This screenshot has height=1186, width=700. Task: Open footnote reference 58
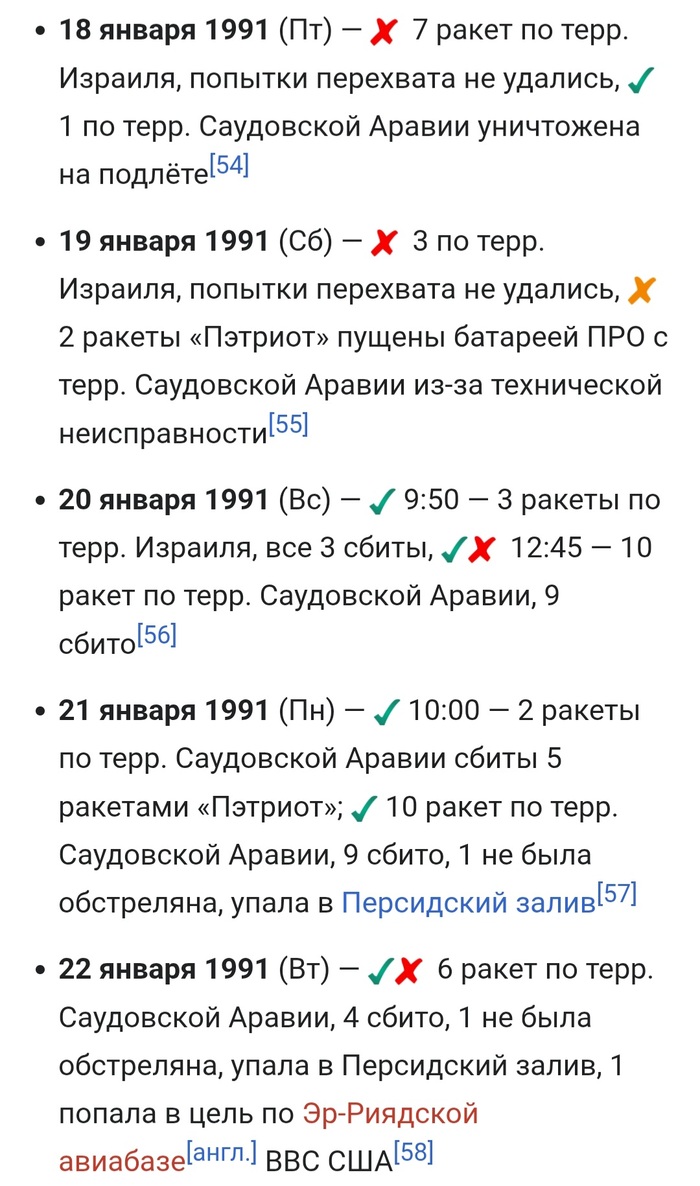pos(413,1153)
